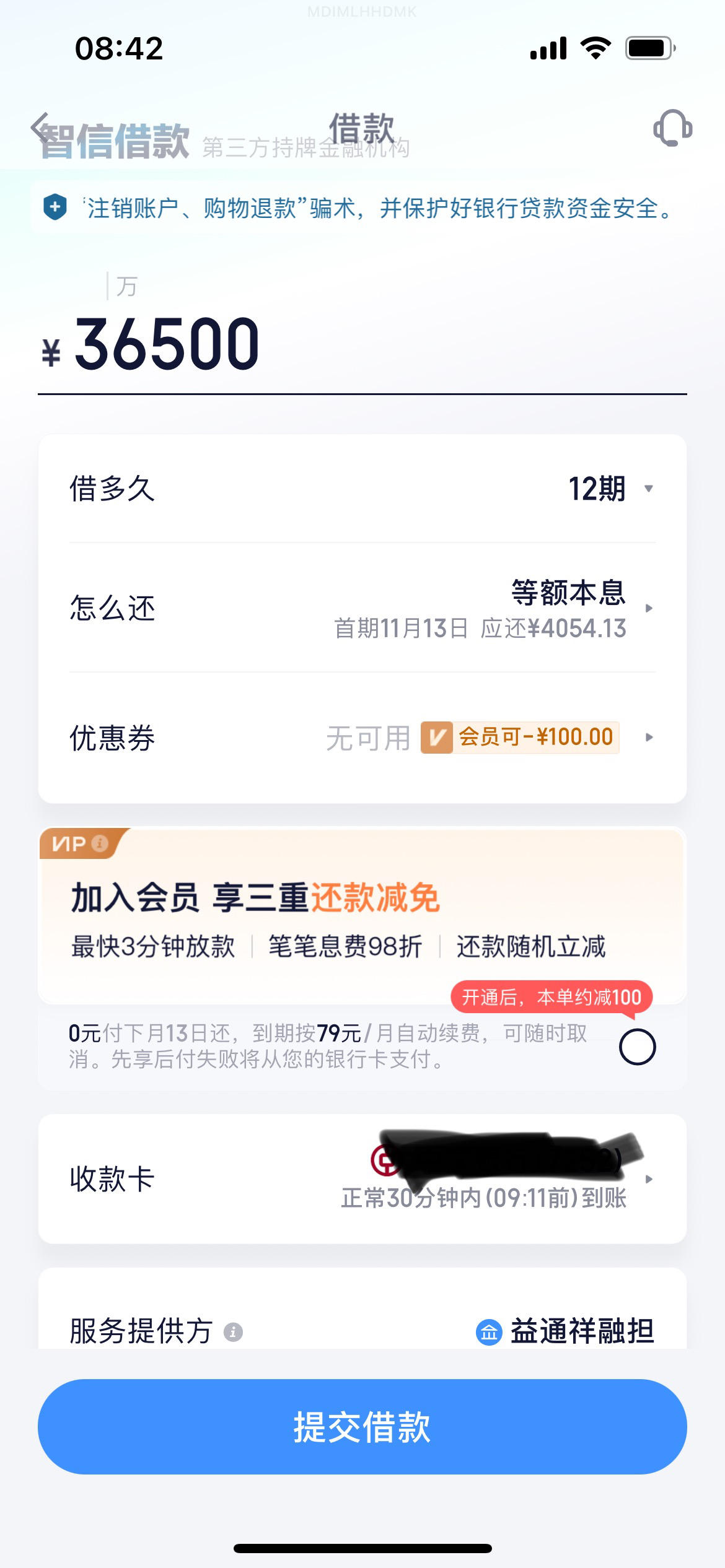Open 怎么还 repayment method options

pos(362,608)
